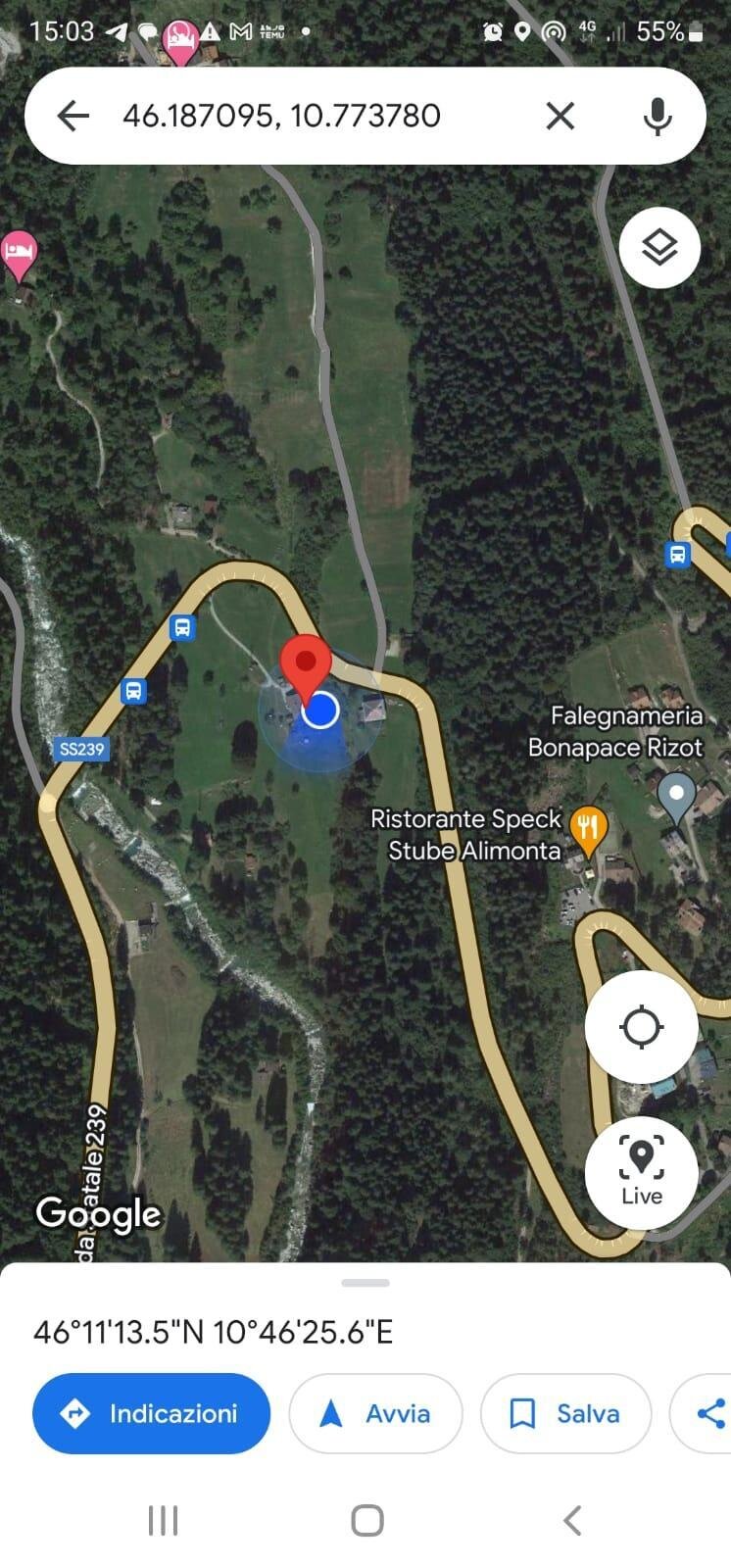This screenshot has width=731, height=1568.
Task: Clear the searched coordinates
Action: pos(560,117)
